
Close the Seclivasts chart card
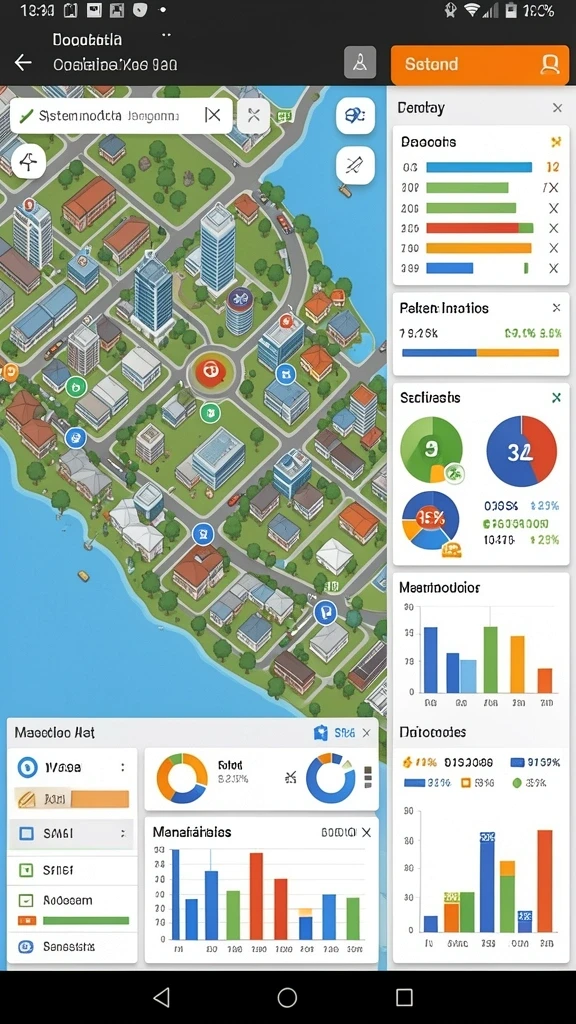(556, 397)
